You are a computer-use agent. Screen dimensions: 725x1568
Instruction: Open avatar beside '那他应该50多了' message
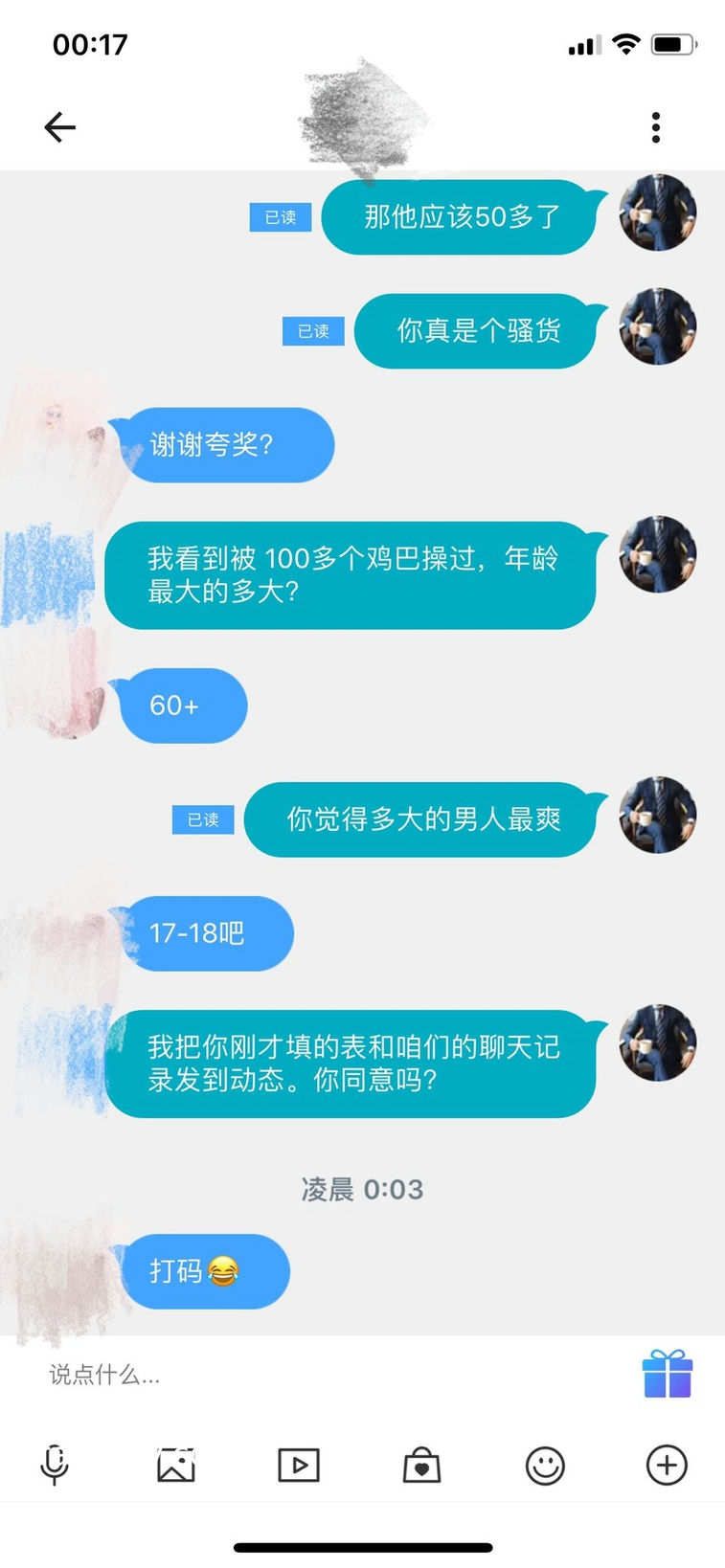[x=658, y=213]
